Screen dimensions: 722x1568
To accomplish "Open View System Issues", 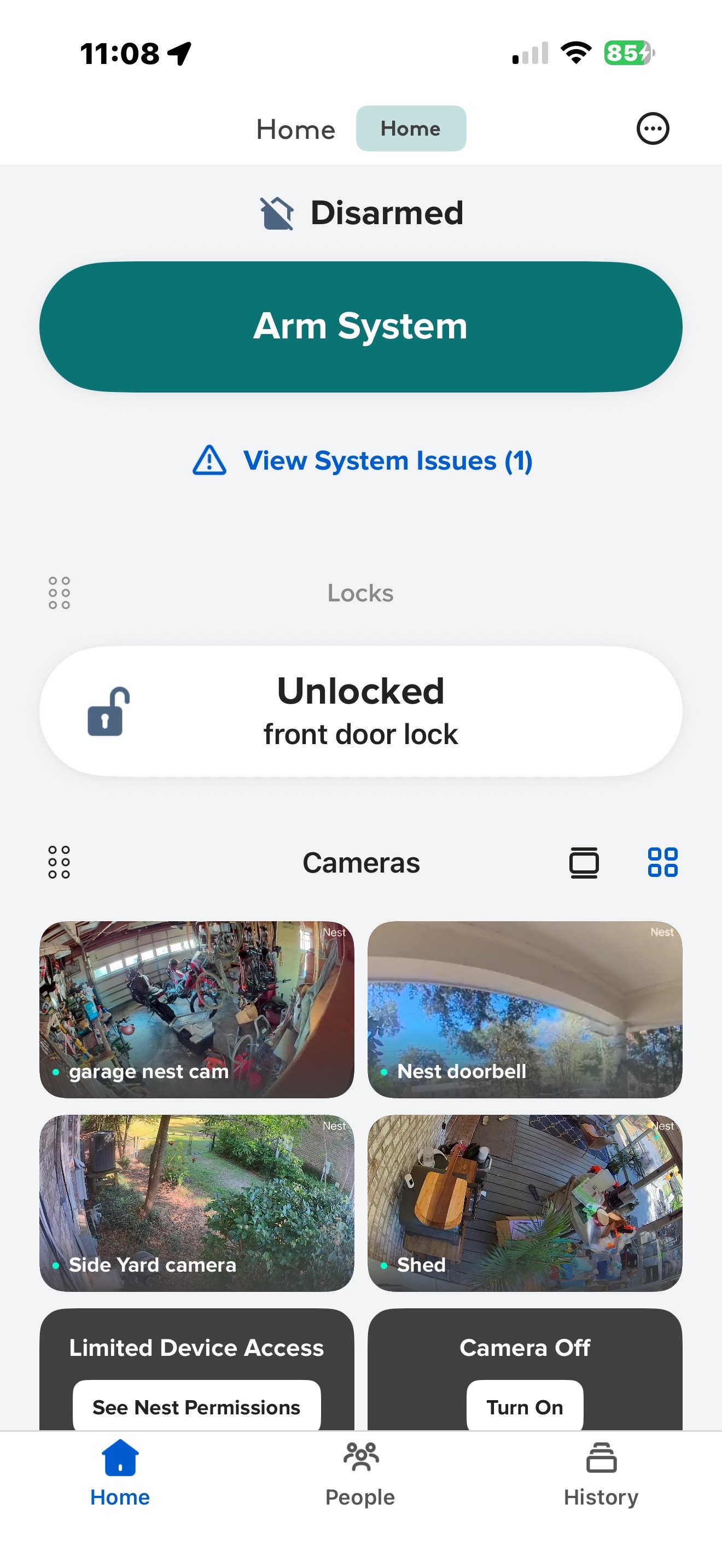I will pyautogui.click(x=387, y=461).
